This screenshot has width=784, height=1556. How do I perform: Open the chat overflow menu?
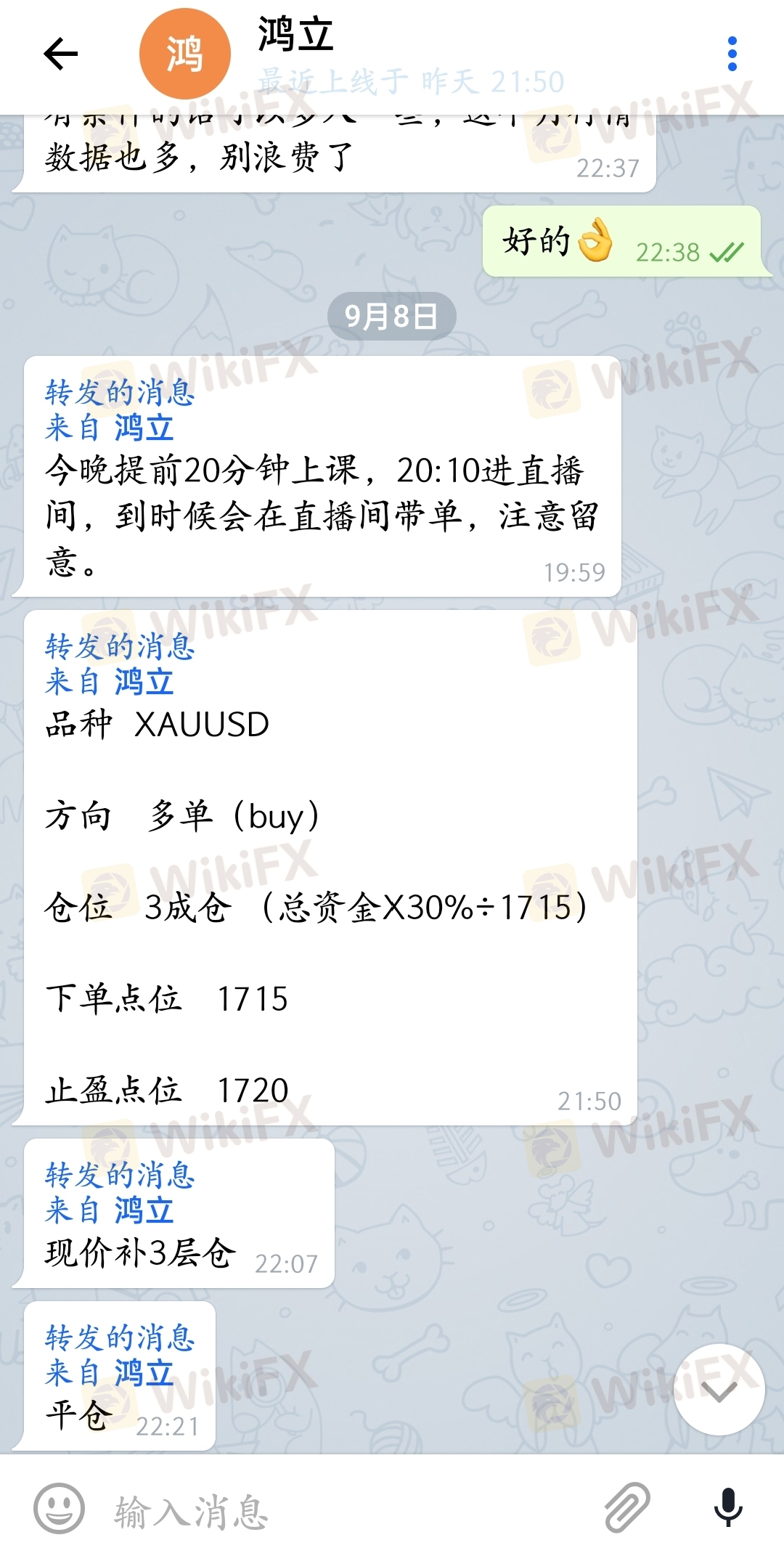(x=732, y=54)
